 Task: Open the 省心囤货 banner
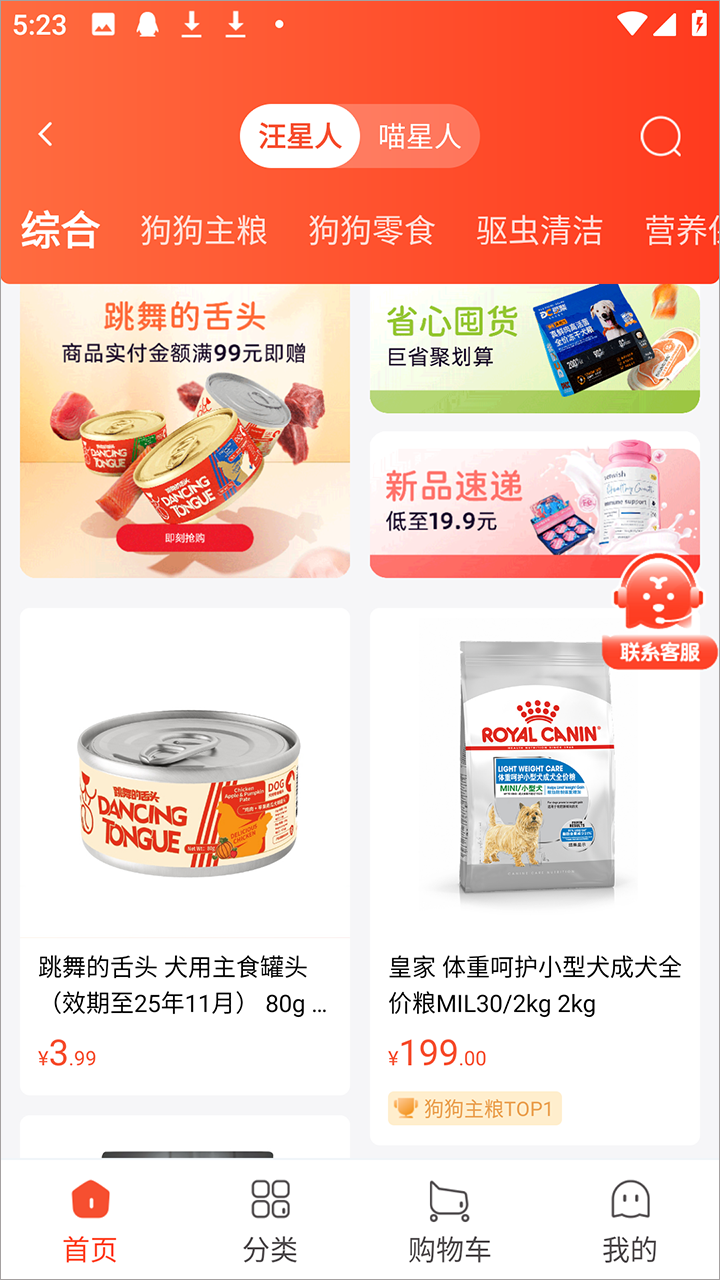535,350
